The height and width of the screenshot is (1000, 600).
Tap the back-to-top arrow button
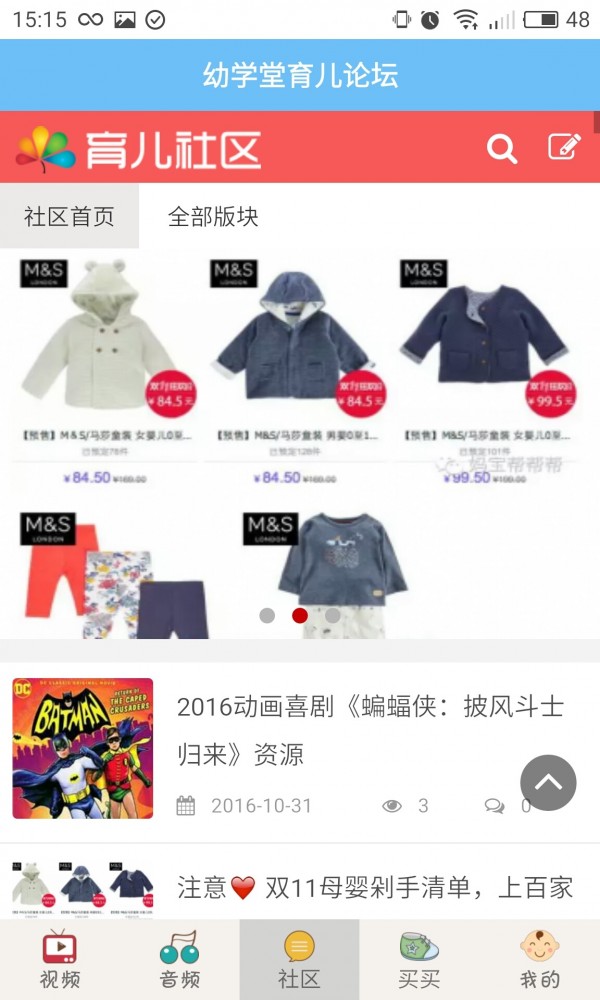548,782
